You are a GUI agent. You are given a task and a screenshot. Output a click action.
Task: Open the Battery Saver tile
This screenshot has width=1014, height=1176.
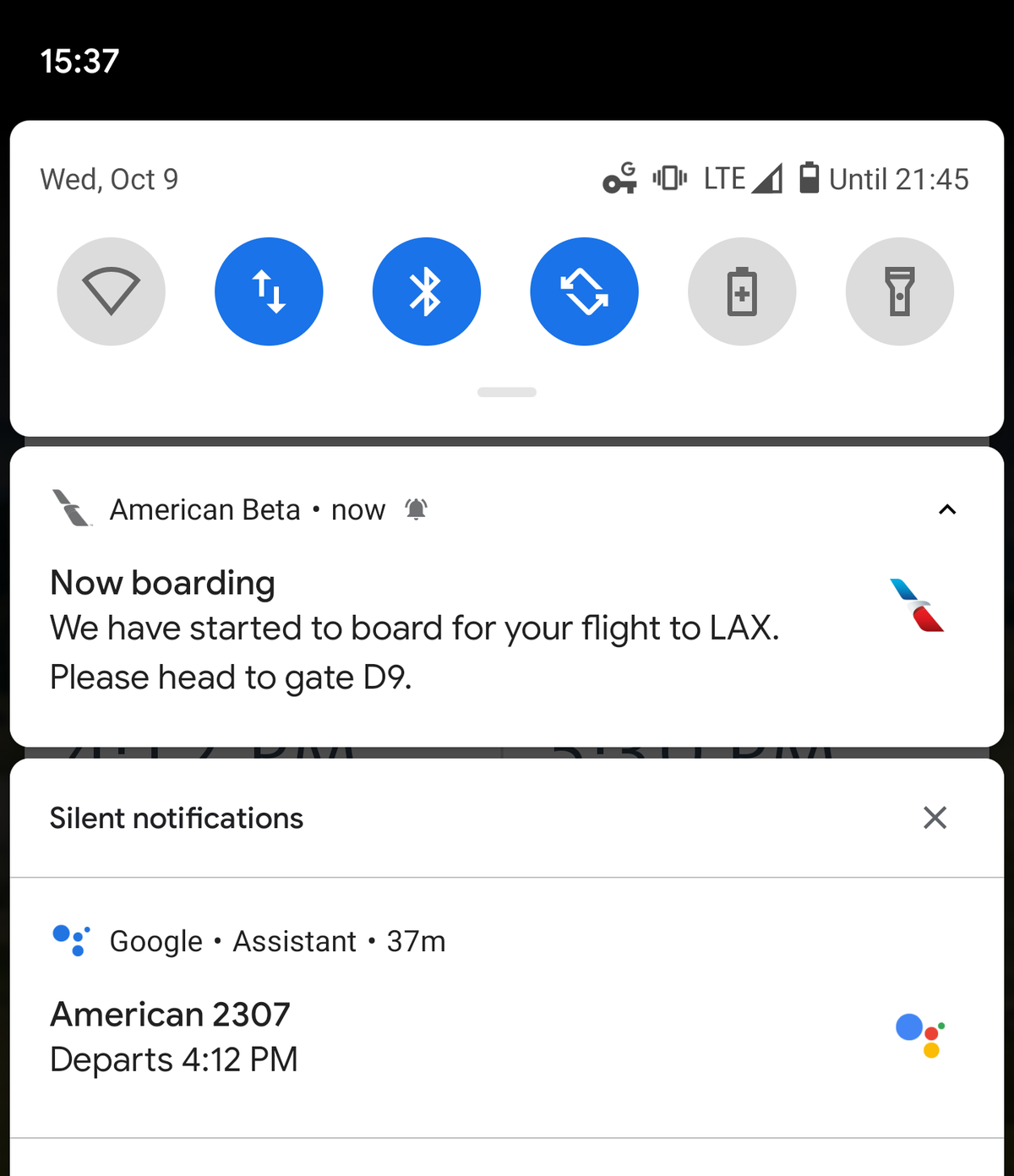742,291
